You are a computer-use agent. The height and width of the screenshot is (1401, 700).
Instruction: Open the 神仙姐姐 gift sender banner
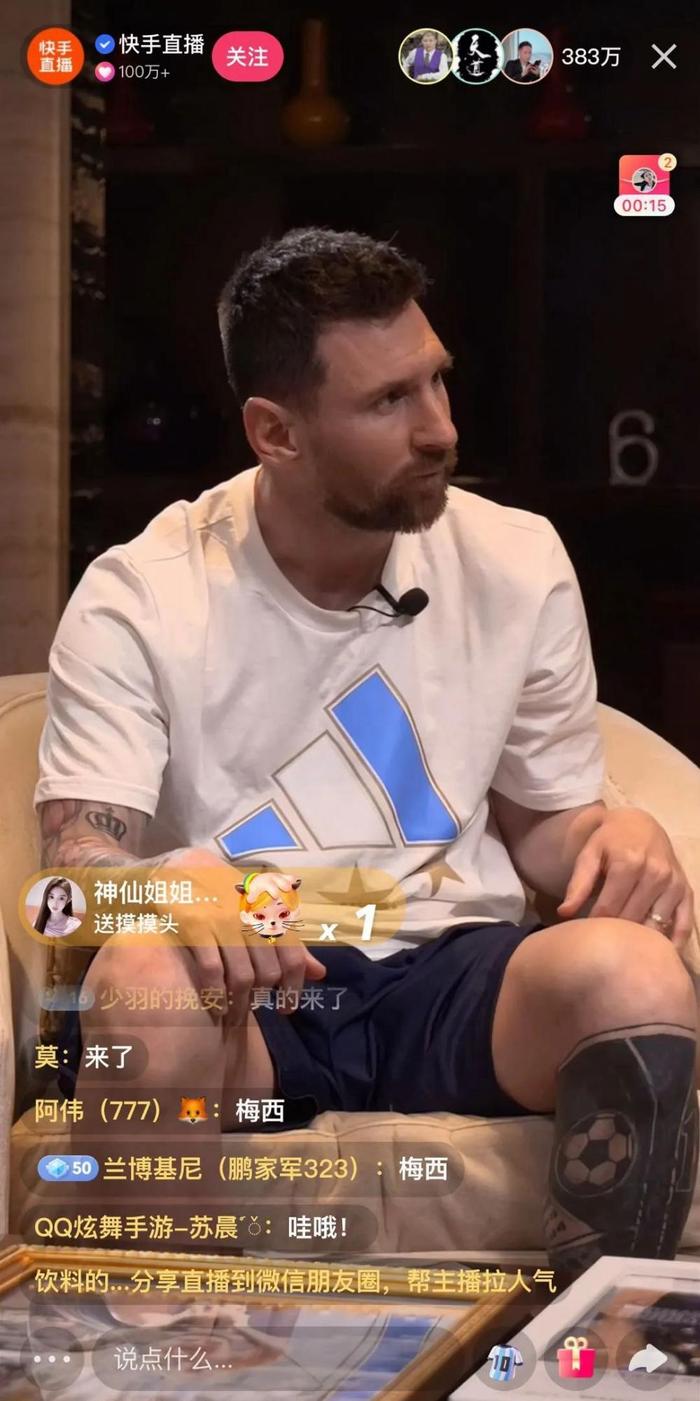click(x=212, y=907)
